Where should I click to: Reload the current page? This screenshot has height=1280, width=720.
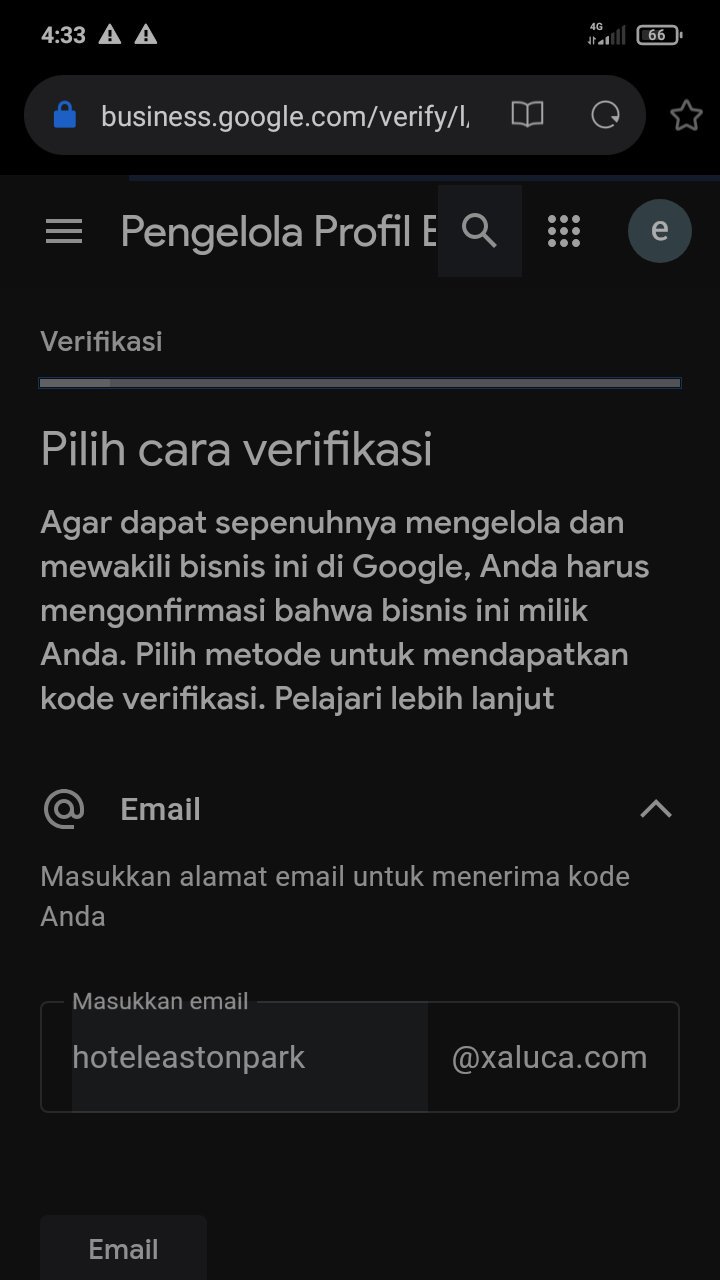pyautogui.click(x=605, y=115)
